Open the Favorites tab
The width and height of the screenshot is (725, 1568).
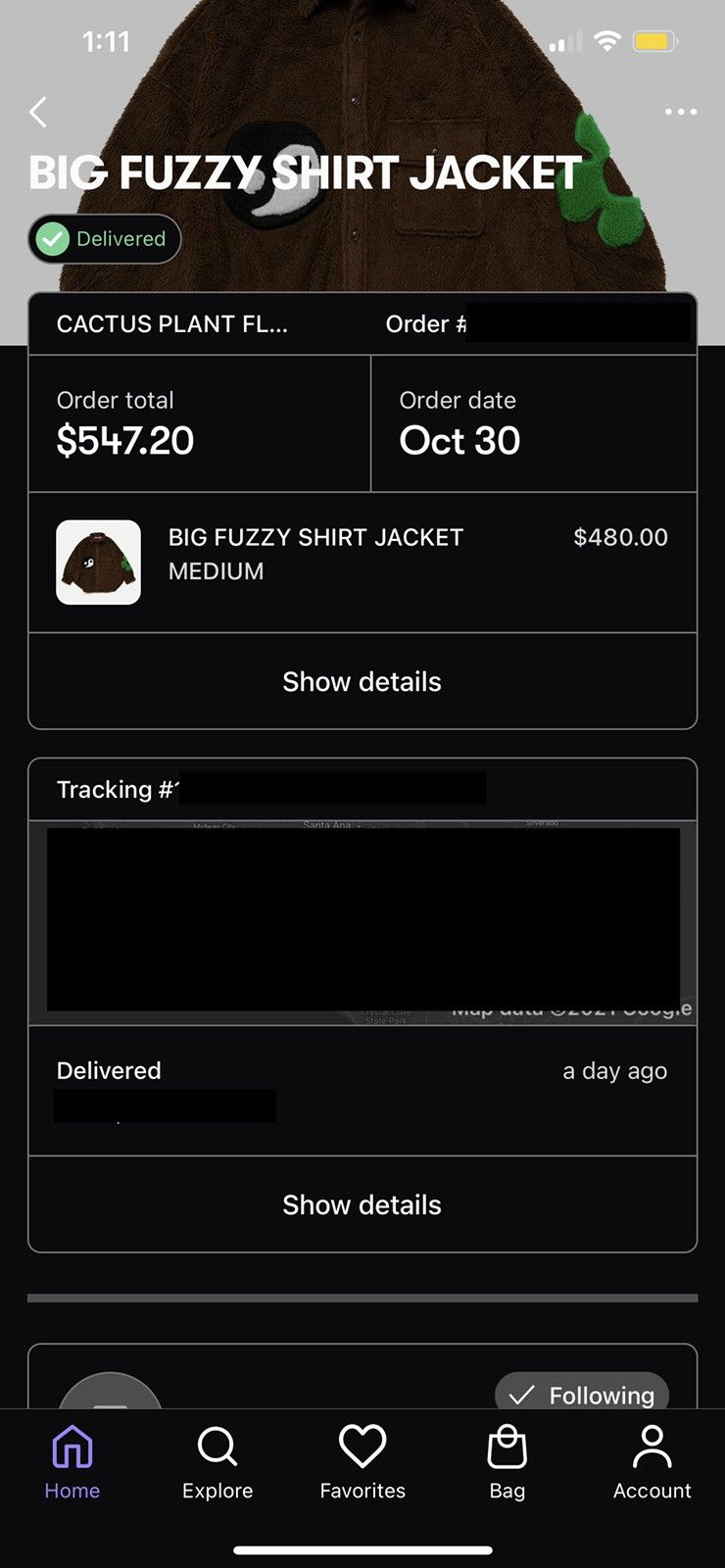[x=362, y=1462]
